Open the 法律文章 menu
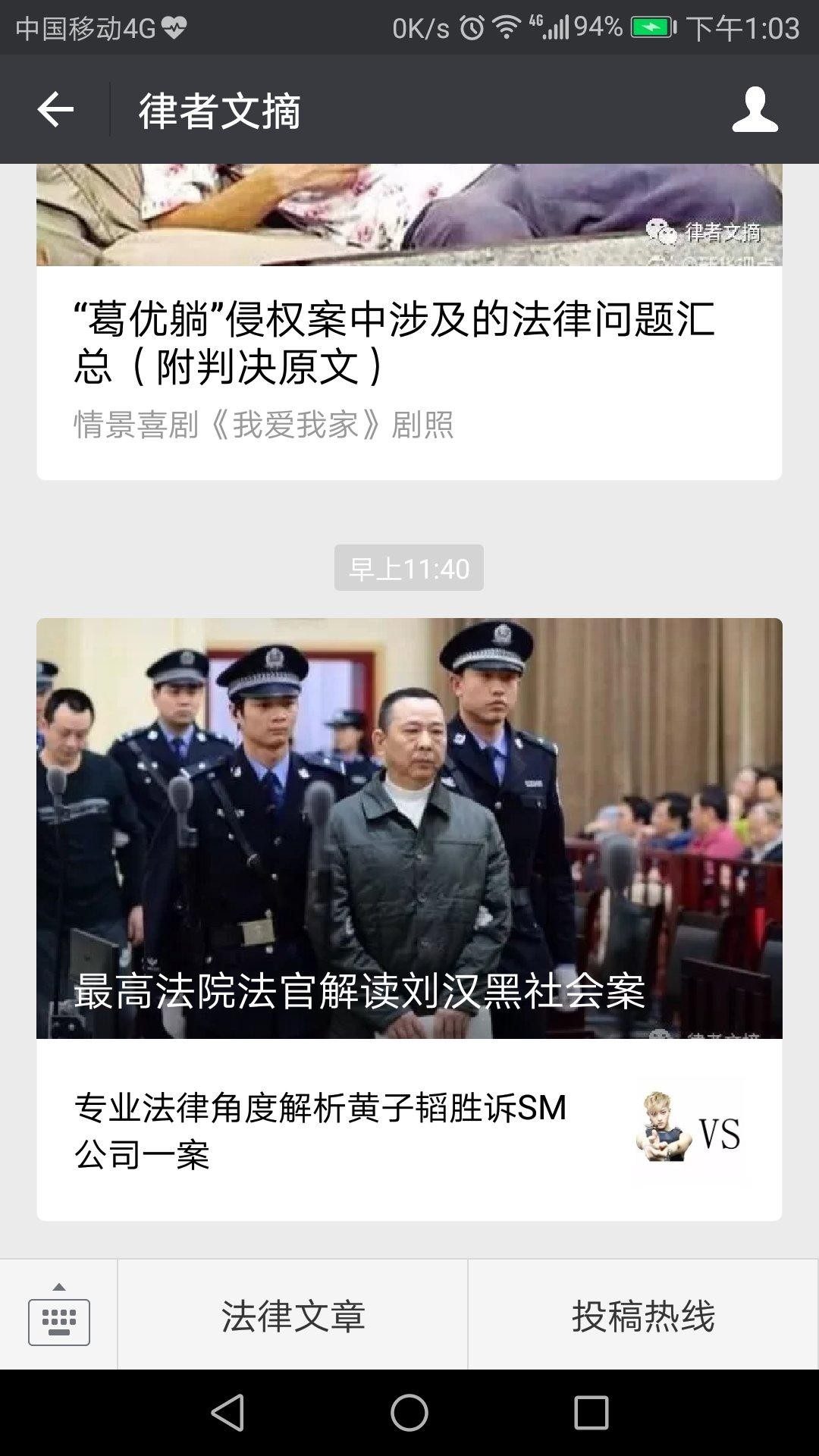The height and width of the screenshot is (1456, 819). [293, 1316]
